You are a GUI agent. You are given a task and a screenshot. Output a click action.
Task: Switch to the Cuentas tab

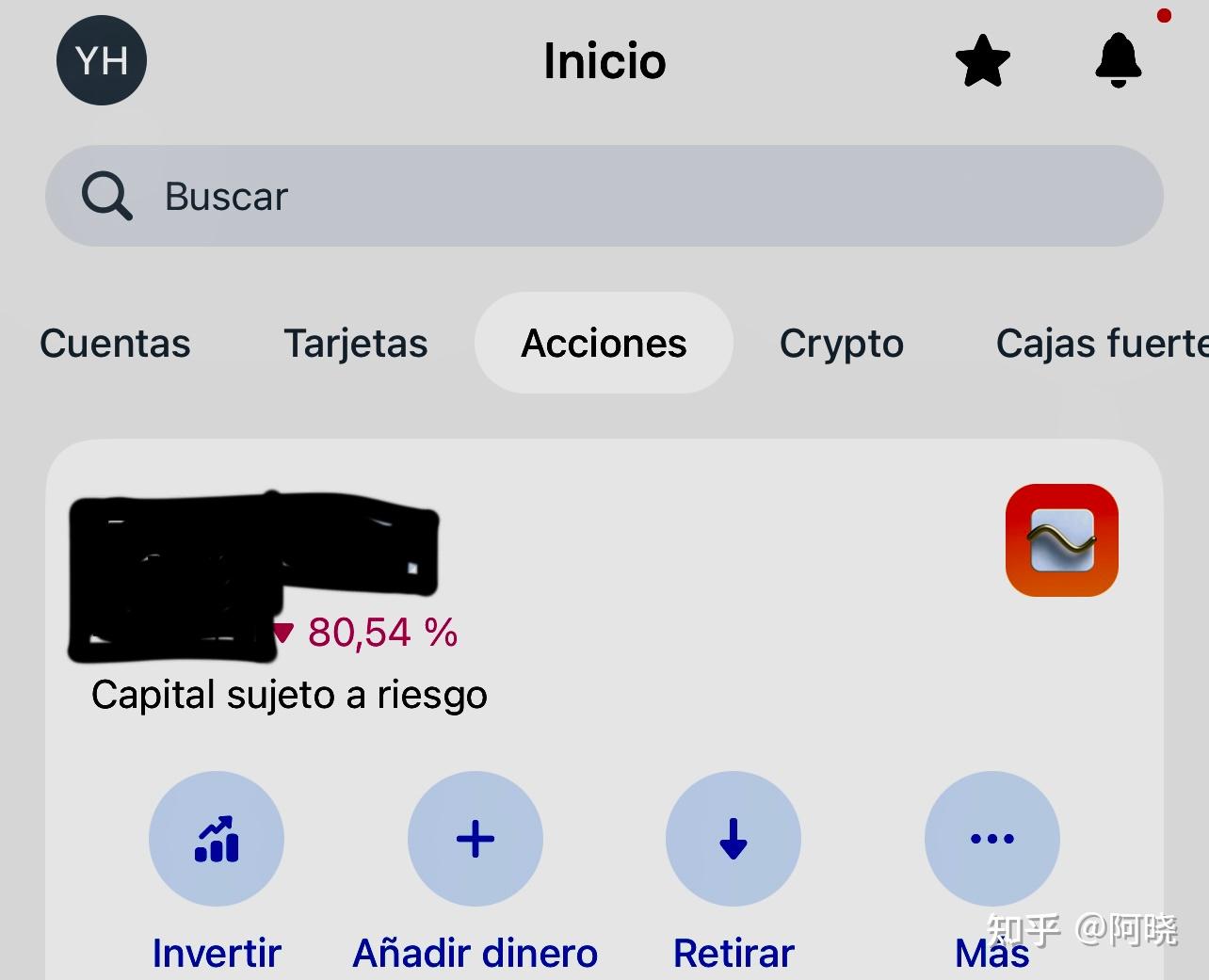point(115,344)
